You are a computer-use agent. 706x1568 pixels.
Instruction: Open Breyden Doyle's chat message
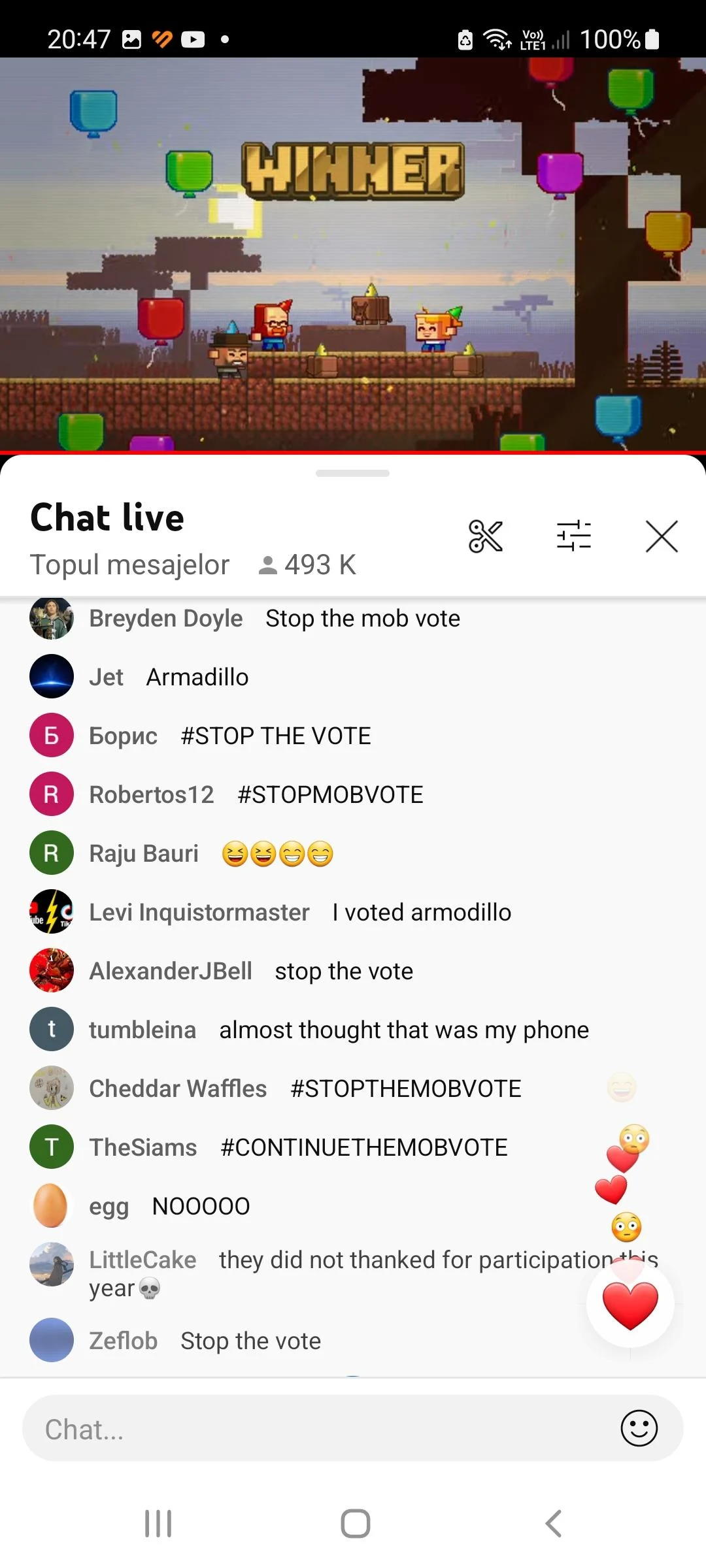coord(362,619)
